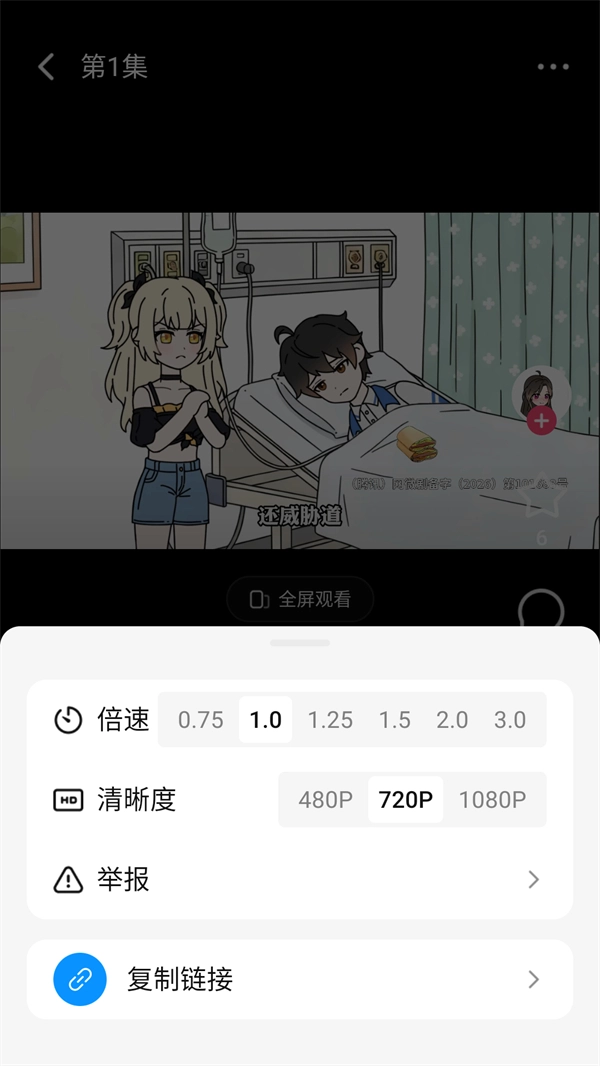Switch playback speed to 1.5

(x=394, y=720)
